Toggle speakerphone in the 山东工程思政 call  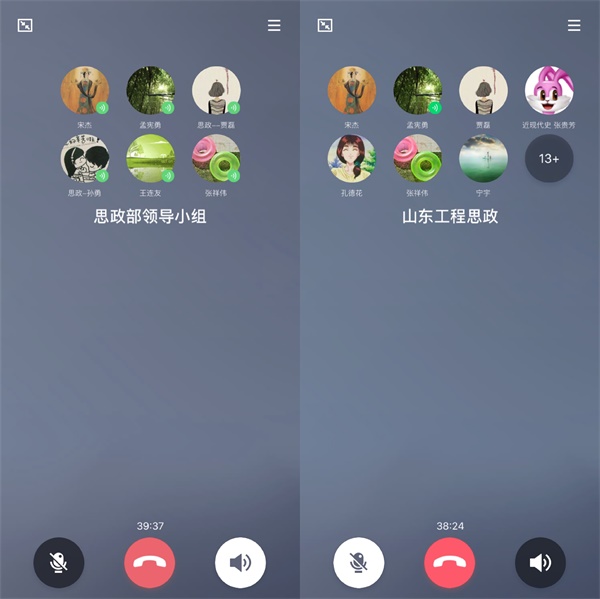540,562
